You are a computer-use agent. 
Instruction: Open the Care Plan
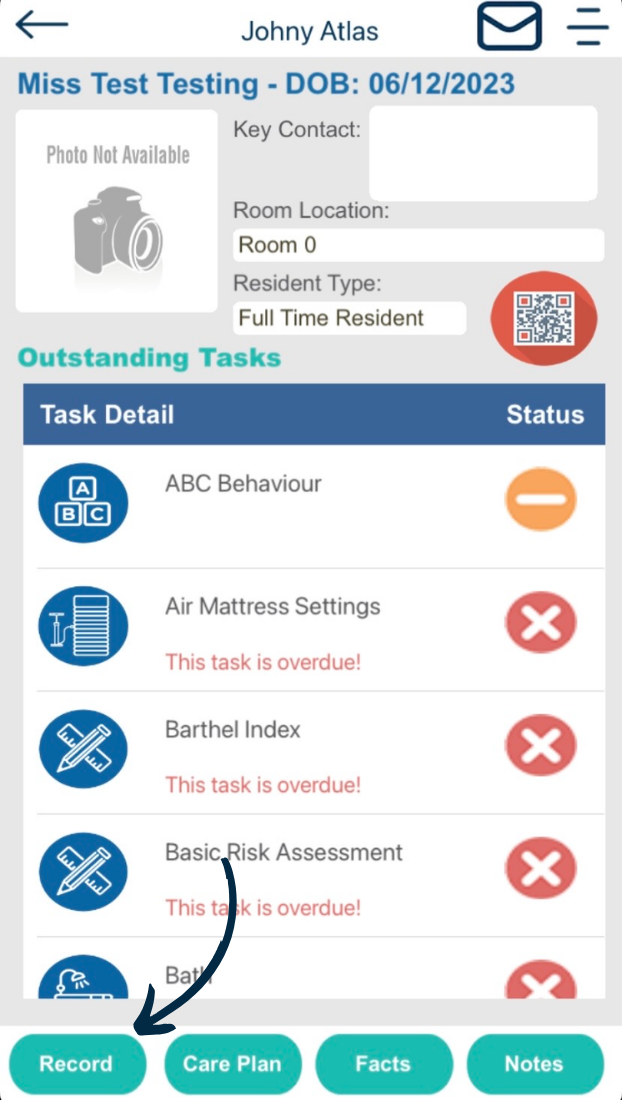click(232, 1064)
